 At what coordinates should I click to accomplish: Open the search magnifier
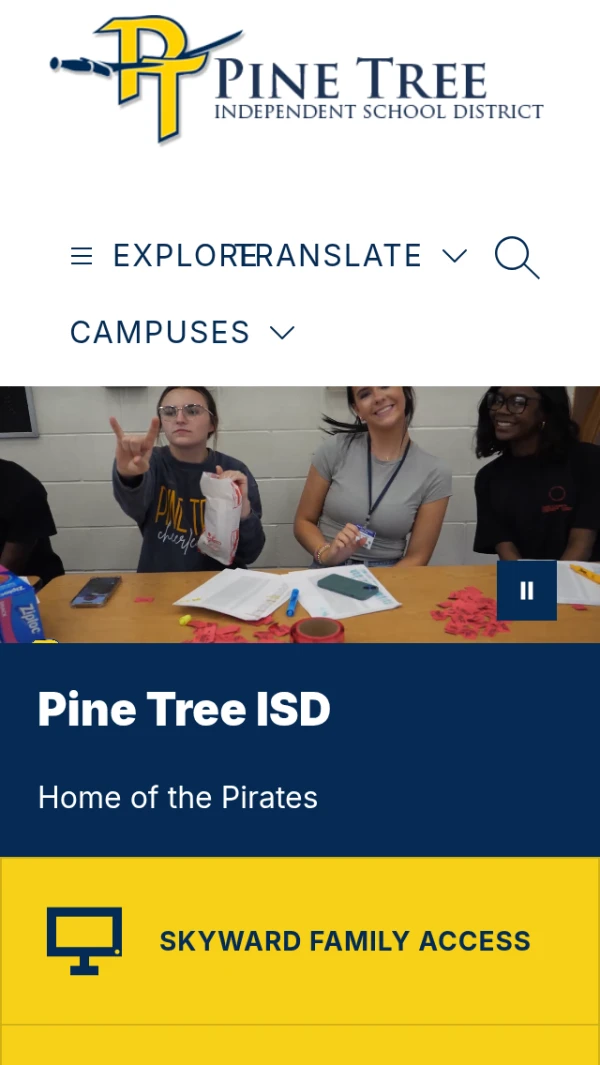(516, 257)
